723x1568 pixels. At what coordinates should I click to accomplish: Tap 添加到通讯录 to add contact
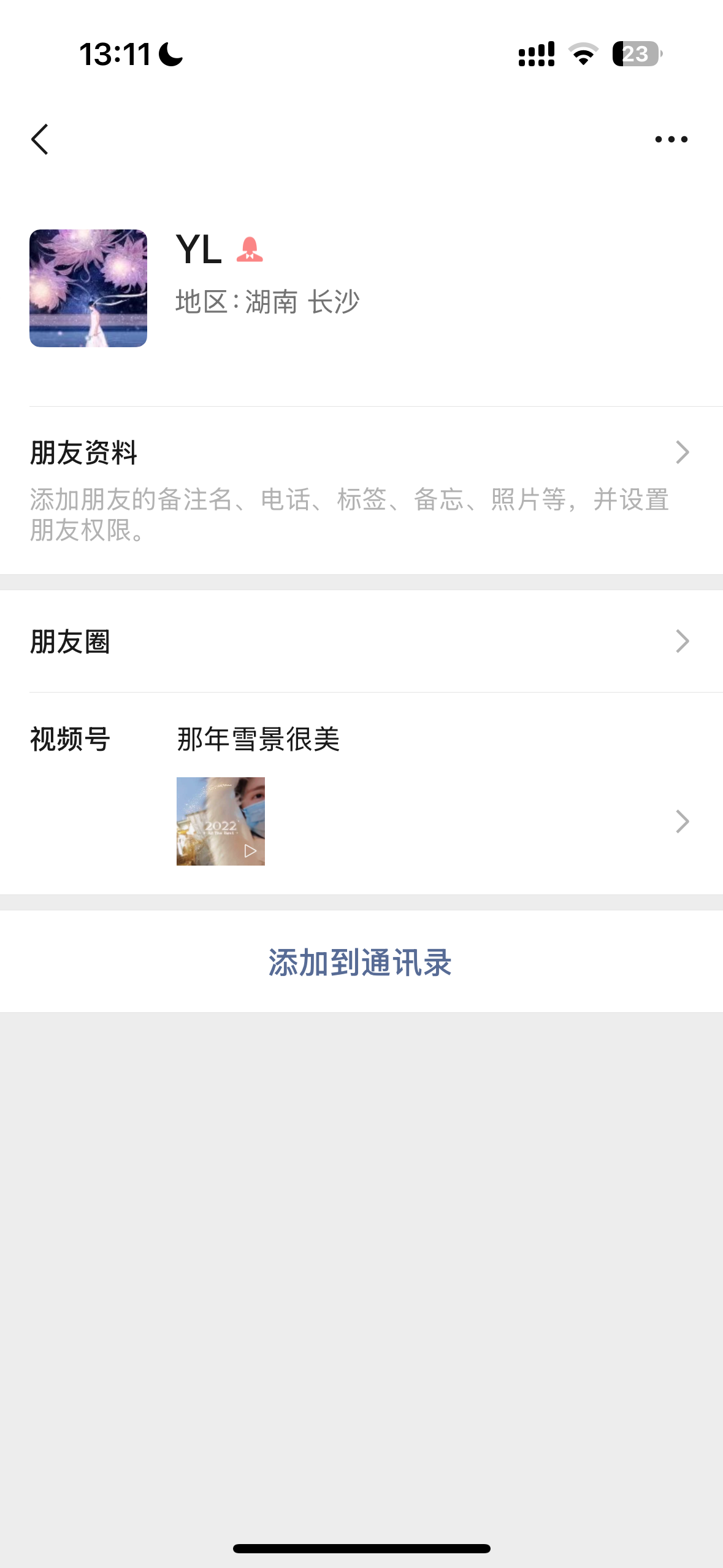[x=361, y=962]
